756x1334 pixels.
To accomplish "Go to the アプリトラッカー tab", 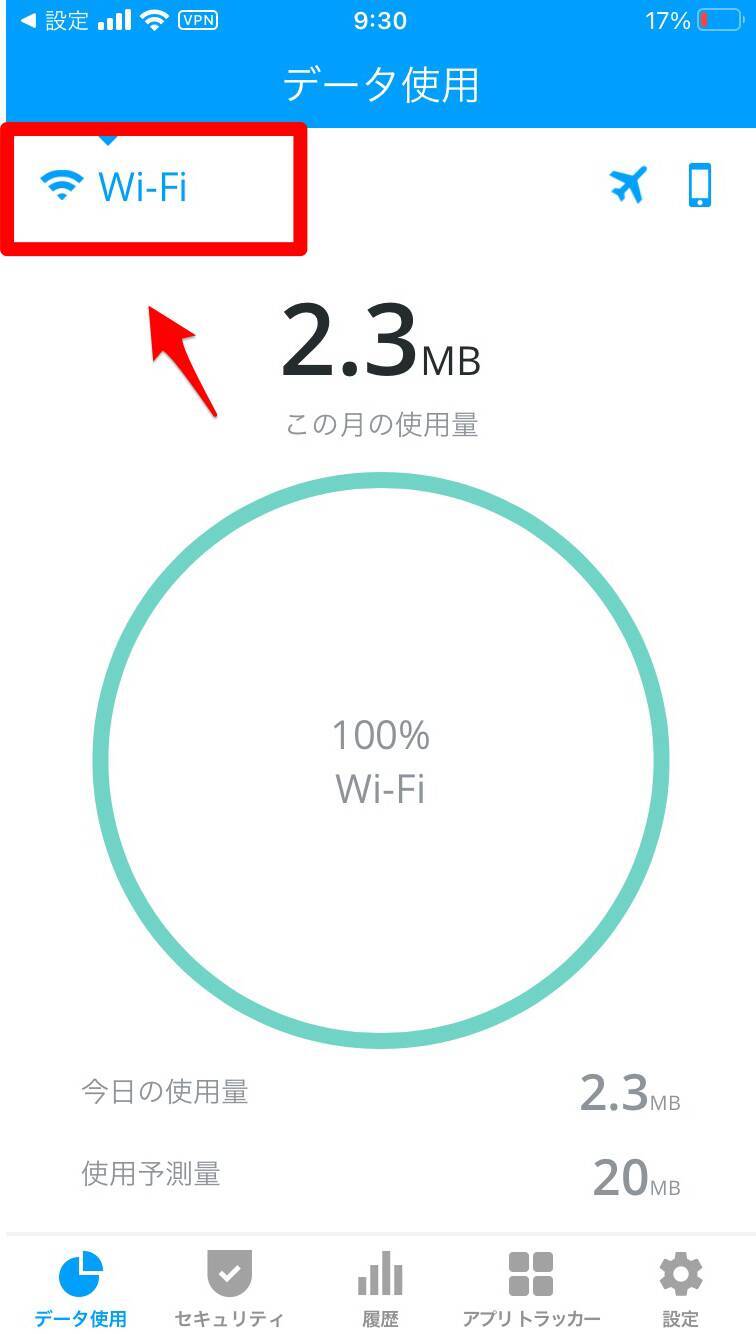I will tap(531, 1288).
